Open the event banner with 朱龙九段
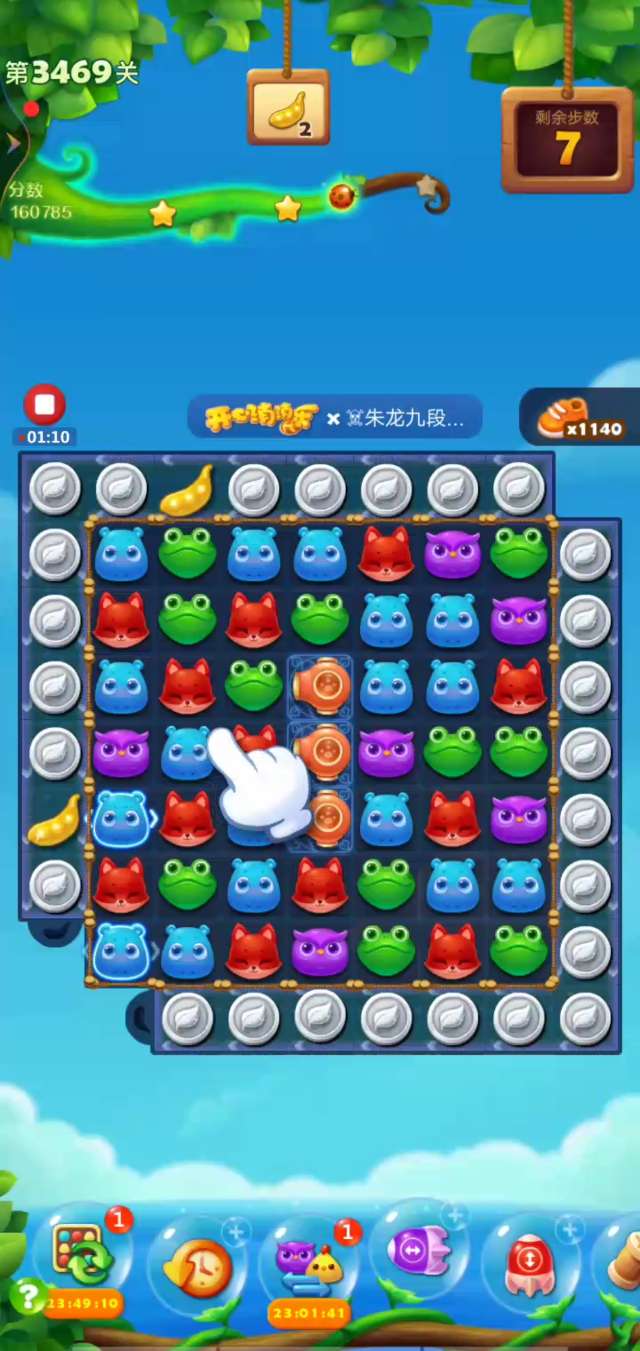The image size is (640, 1351). click(x=335, y=418)
